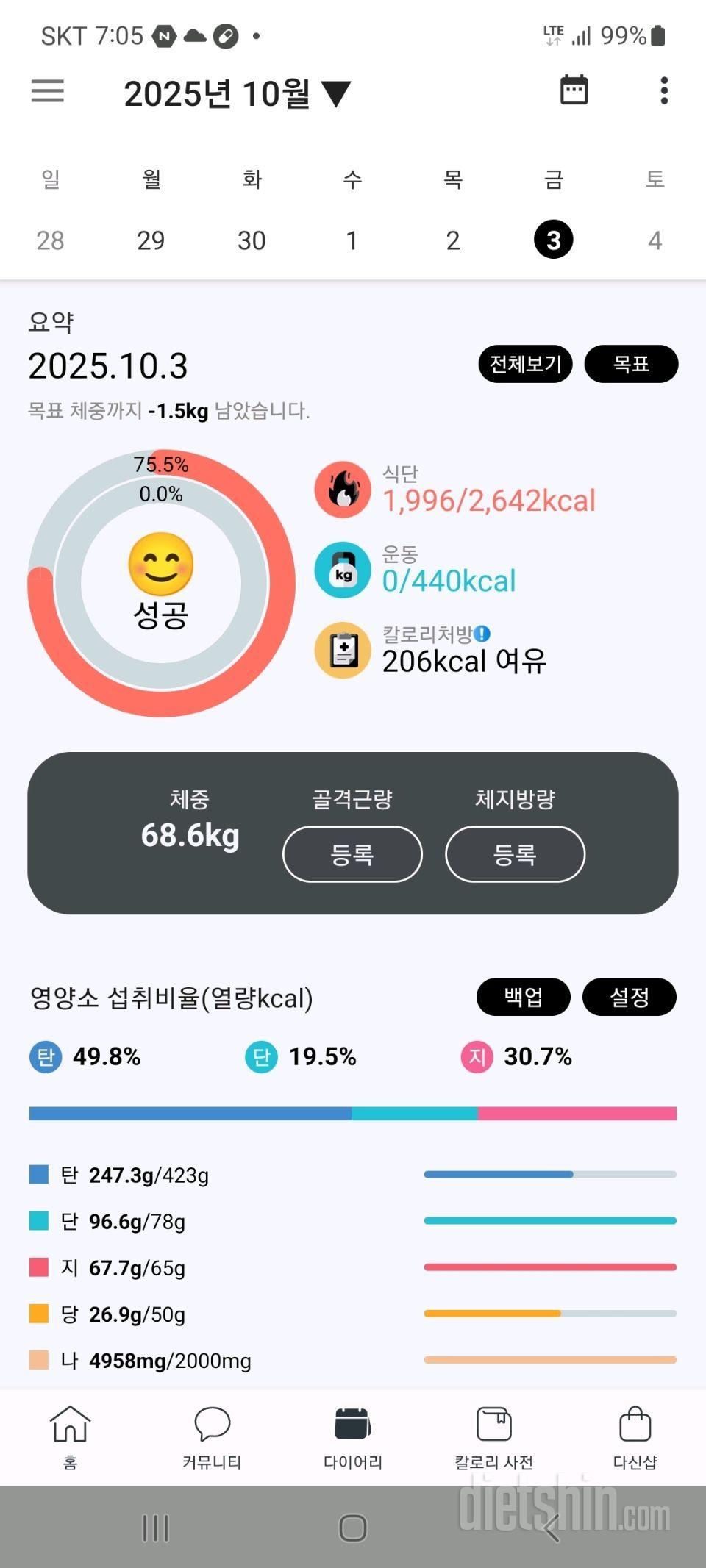Screen dimensions: 706x1568
Task: Open the three-dot overflow menu
Action: (x=664, y=90)
